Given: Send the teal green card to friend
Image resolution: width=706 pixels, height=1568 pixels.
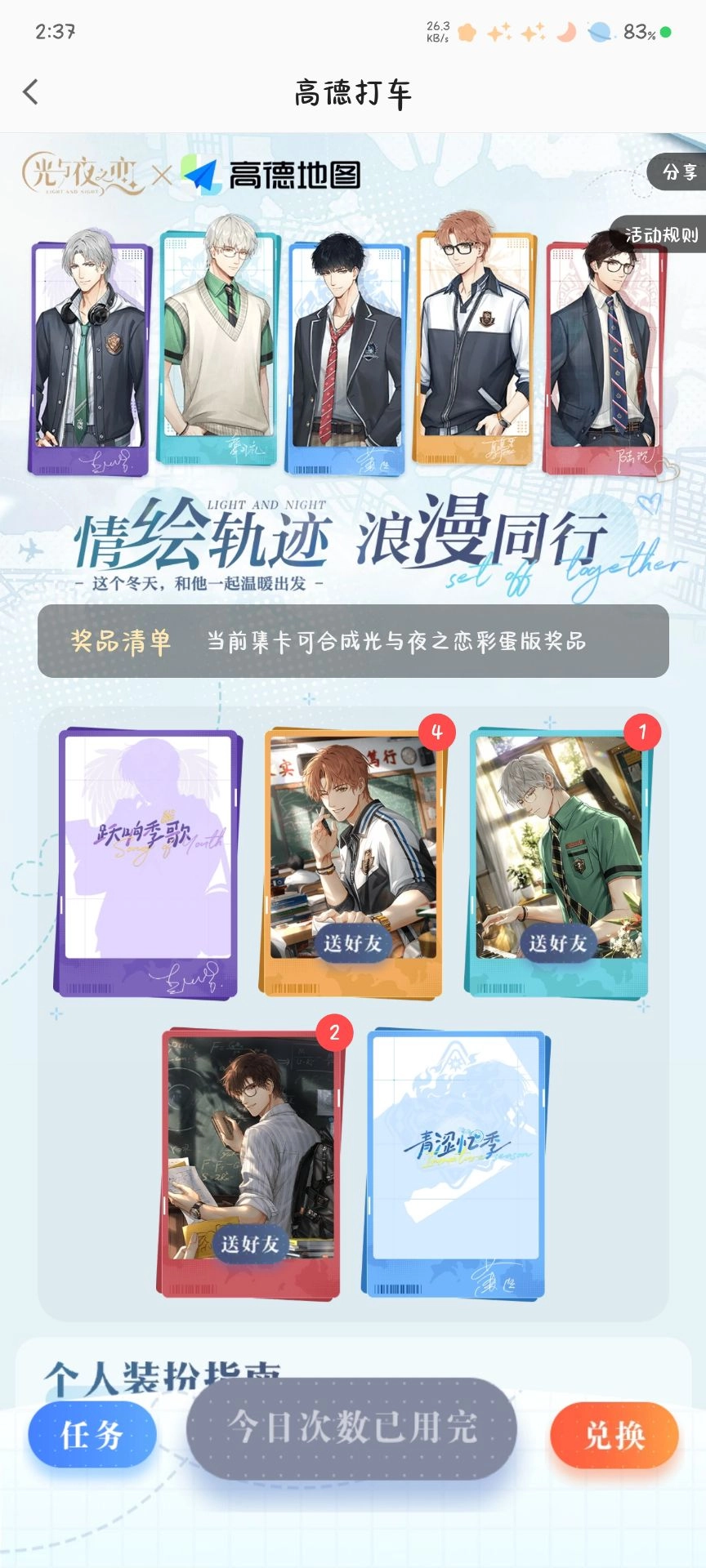Looking at the screenshot, I should (x=557, y=943).
